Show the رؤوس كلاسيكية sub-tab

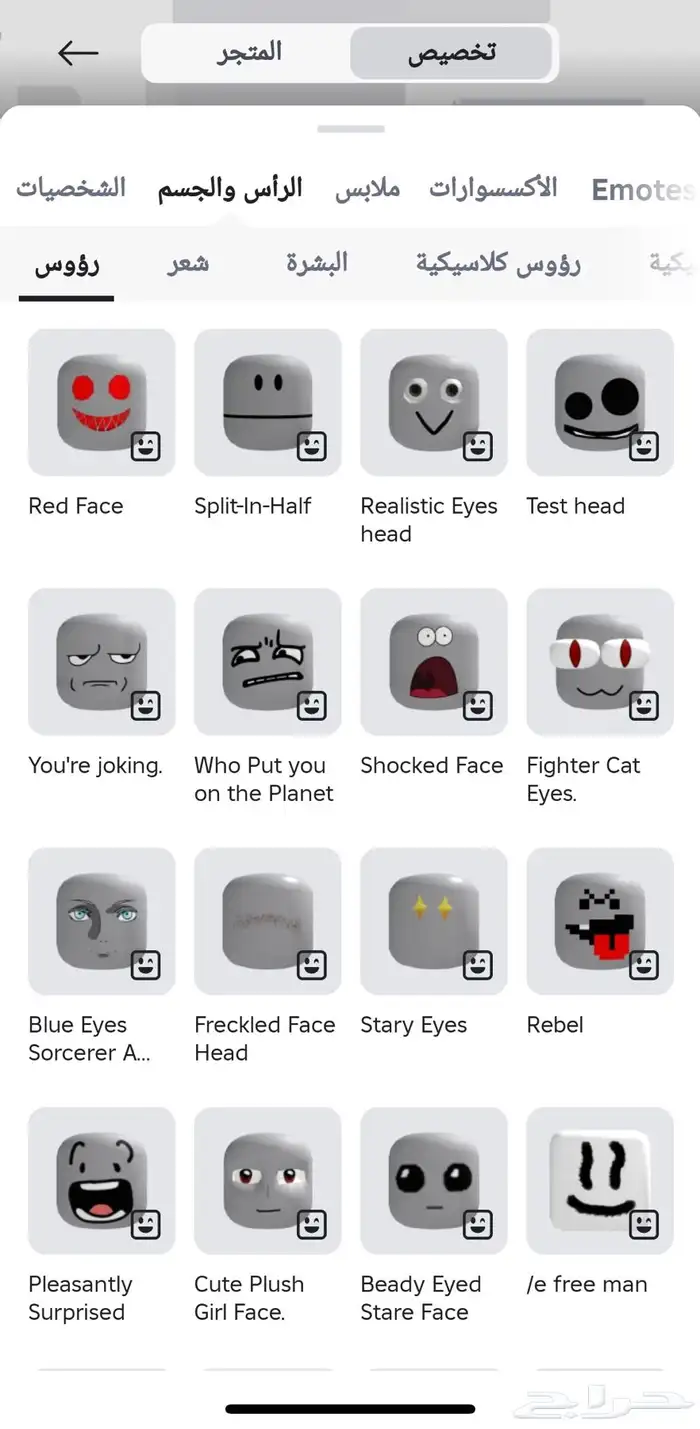[x=498, y=264]
